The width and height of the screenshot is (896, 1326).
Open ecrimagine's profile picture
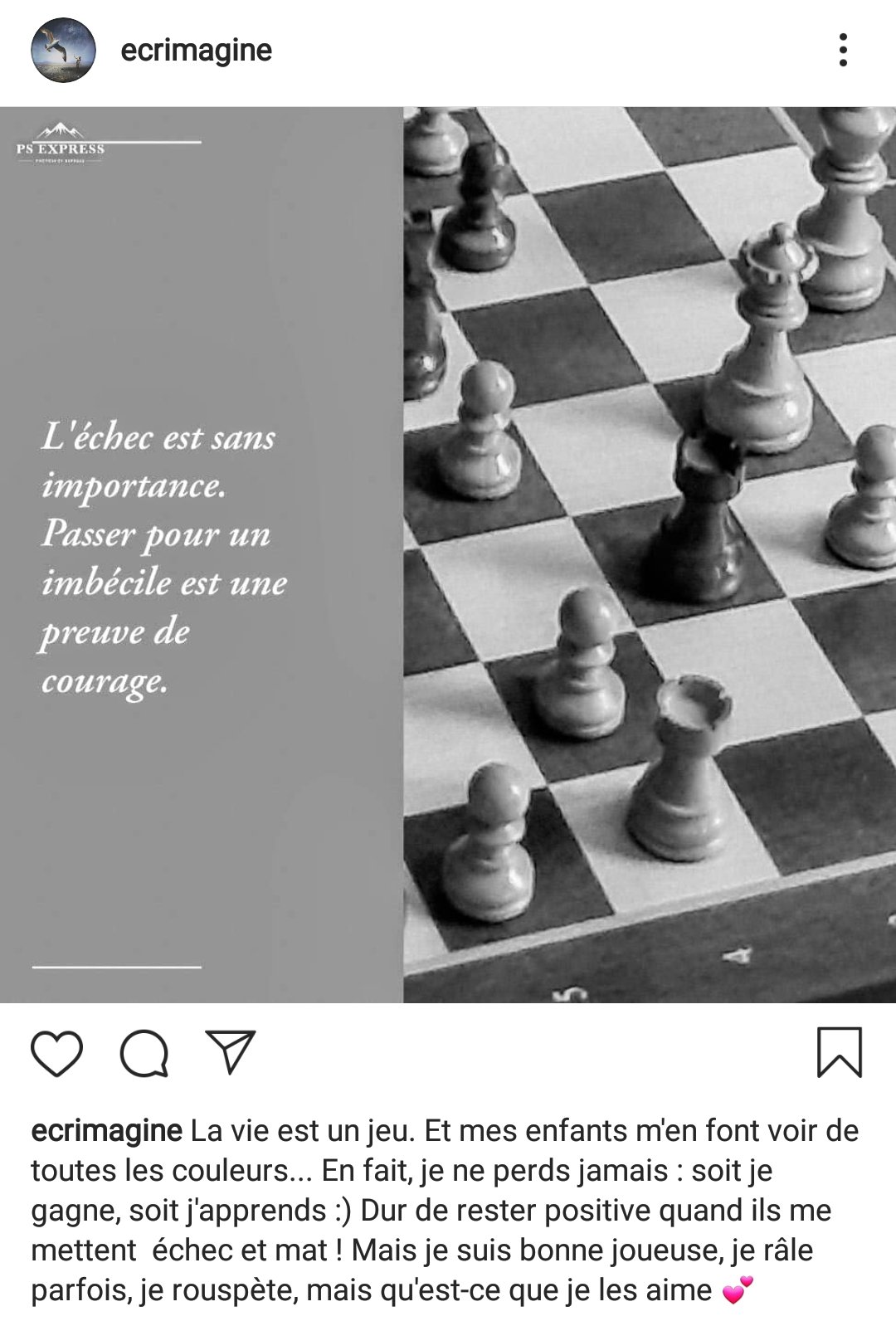[x=63, y=51]
